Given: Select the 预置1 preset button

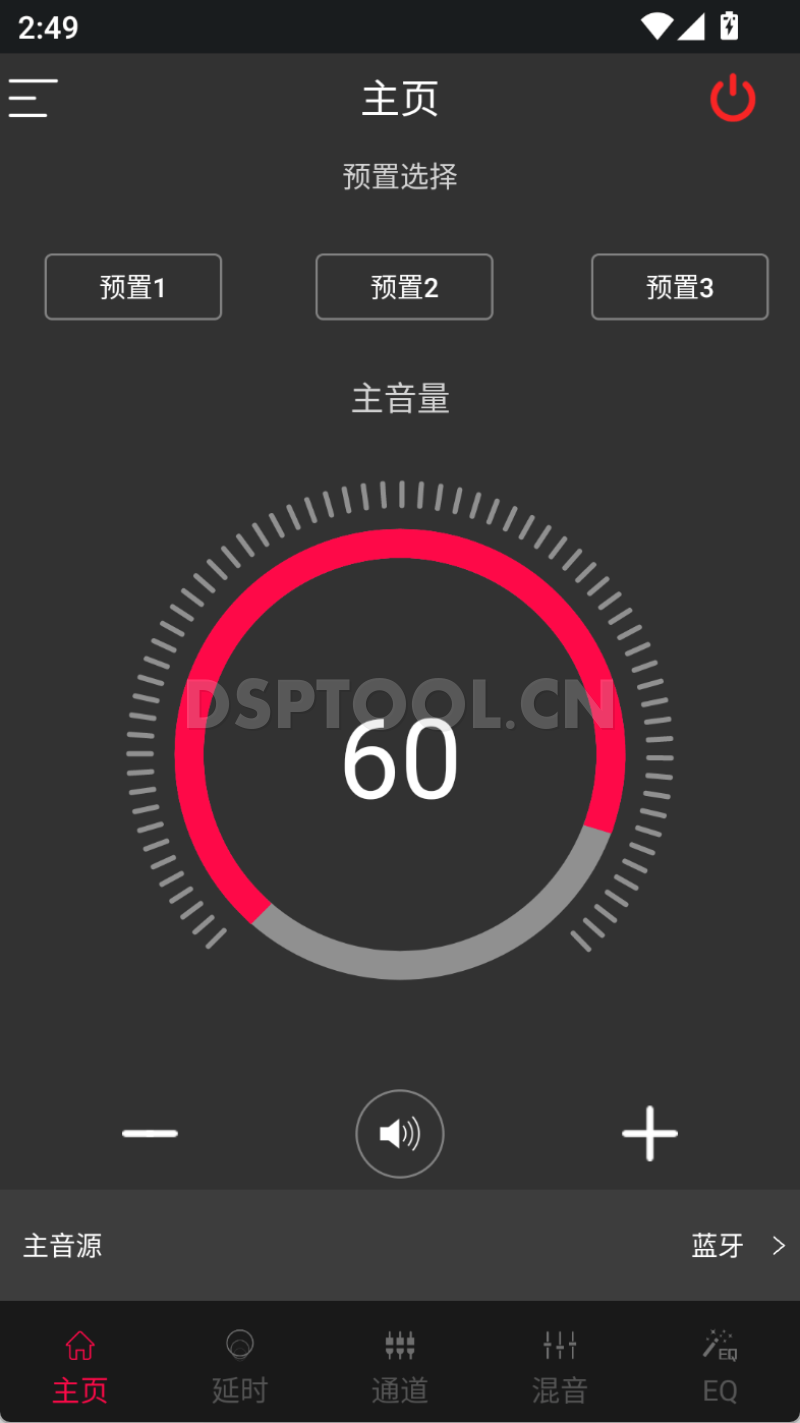Looking at the screenshot, I should tap(133, 287).
